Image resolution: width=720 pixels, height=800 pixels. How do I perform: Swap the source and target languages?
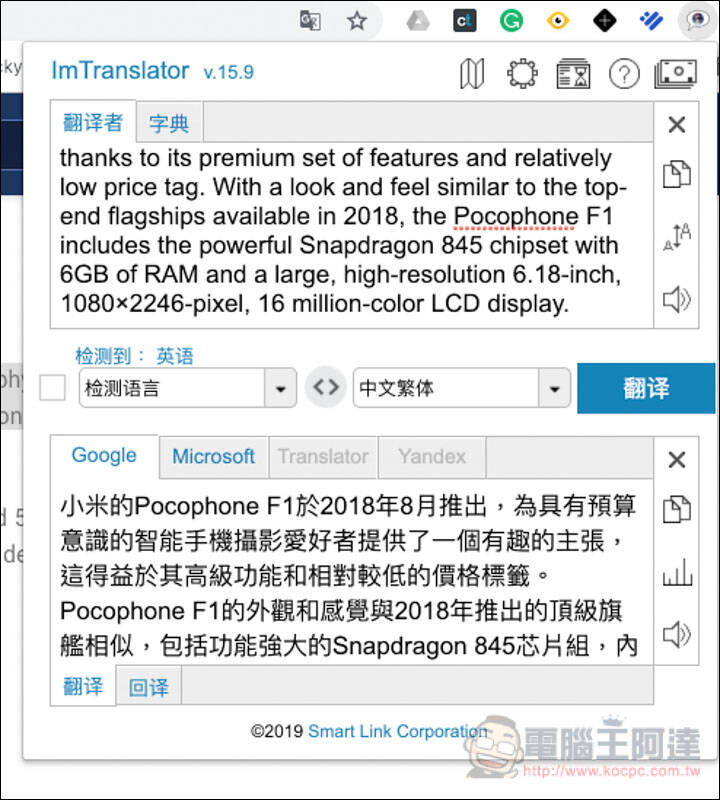325,388
